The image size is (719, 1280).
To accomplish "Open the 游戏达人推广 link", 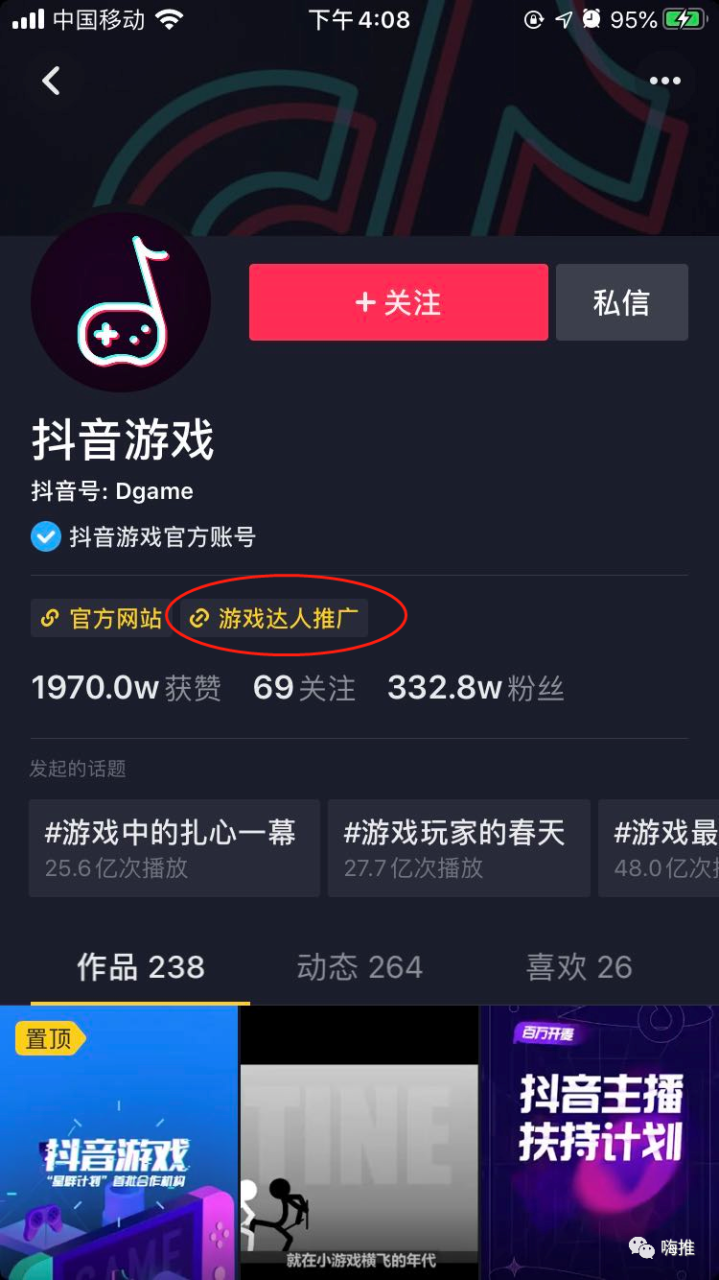I will (274, 619).
